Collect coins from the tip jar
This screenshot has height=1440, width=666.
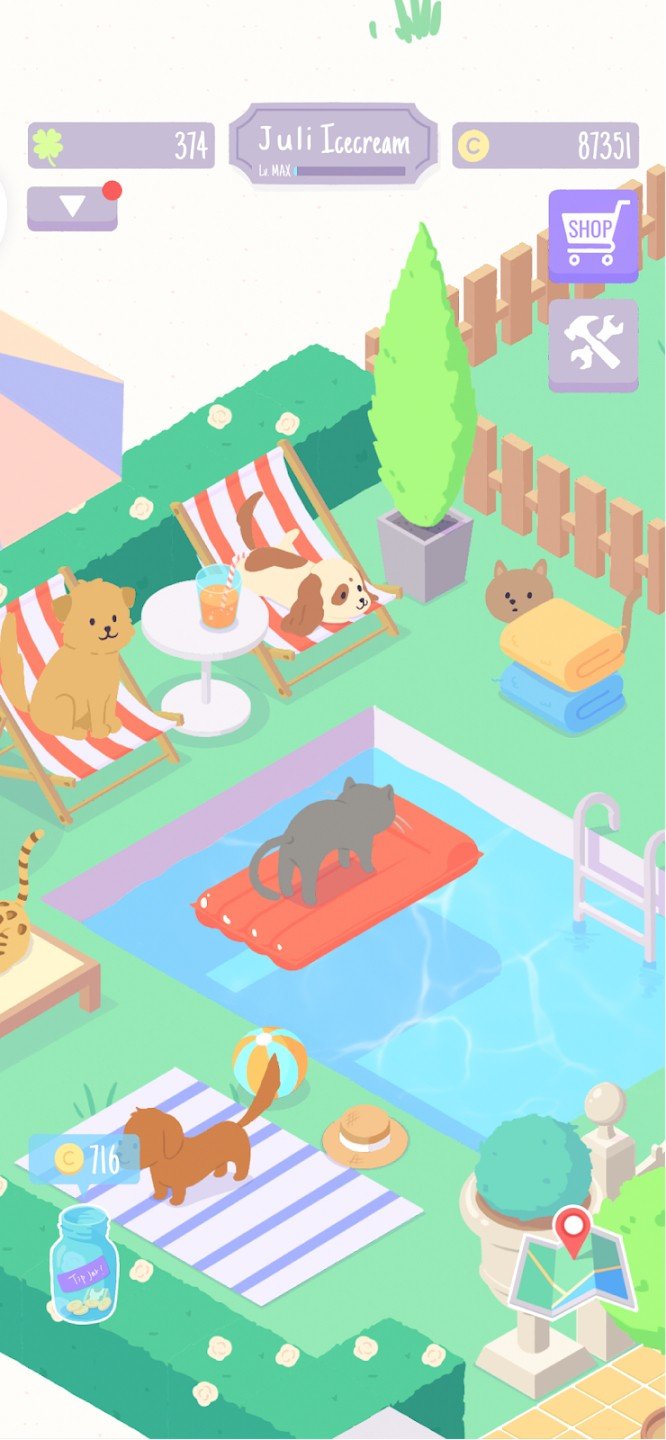pyautogui.click(x=84, y=1264)
